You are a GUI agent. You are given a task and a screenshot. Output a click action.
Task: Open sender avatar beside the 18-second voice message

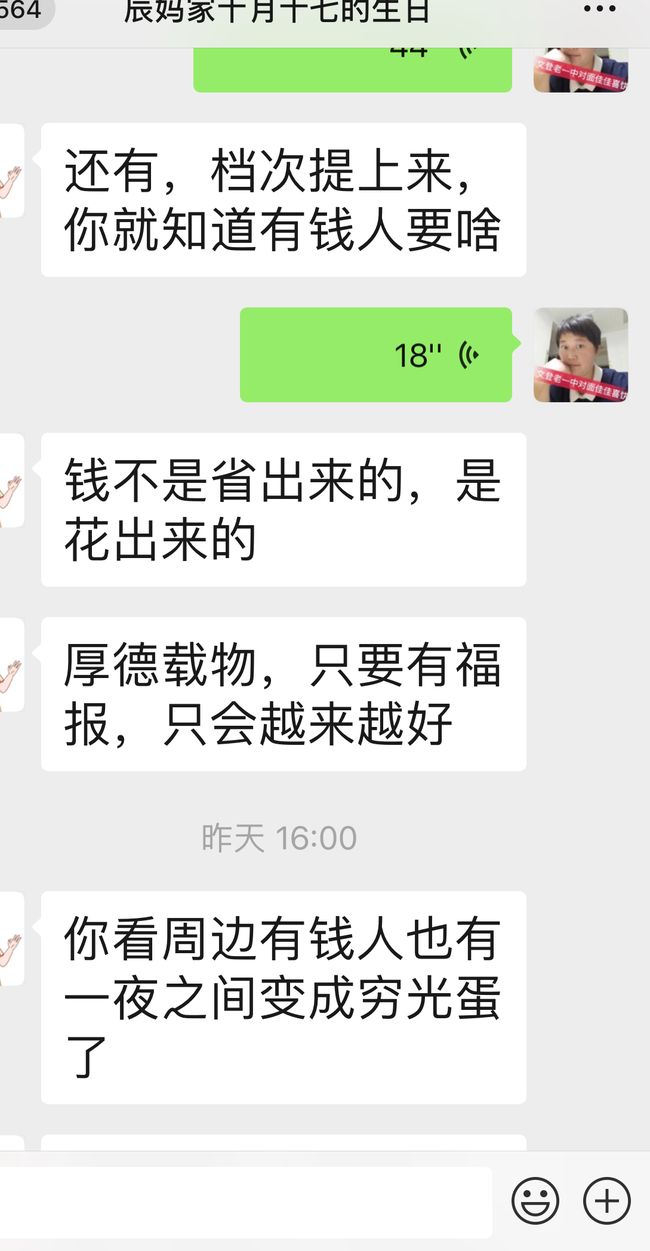coord(581,355)
